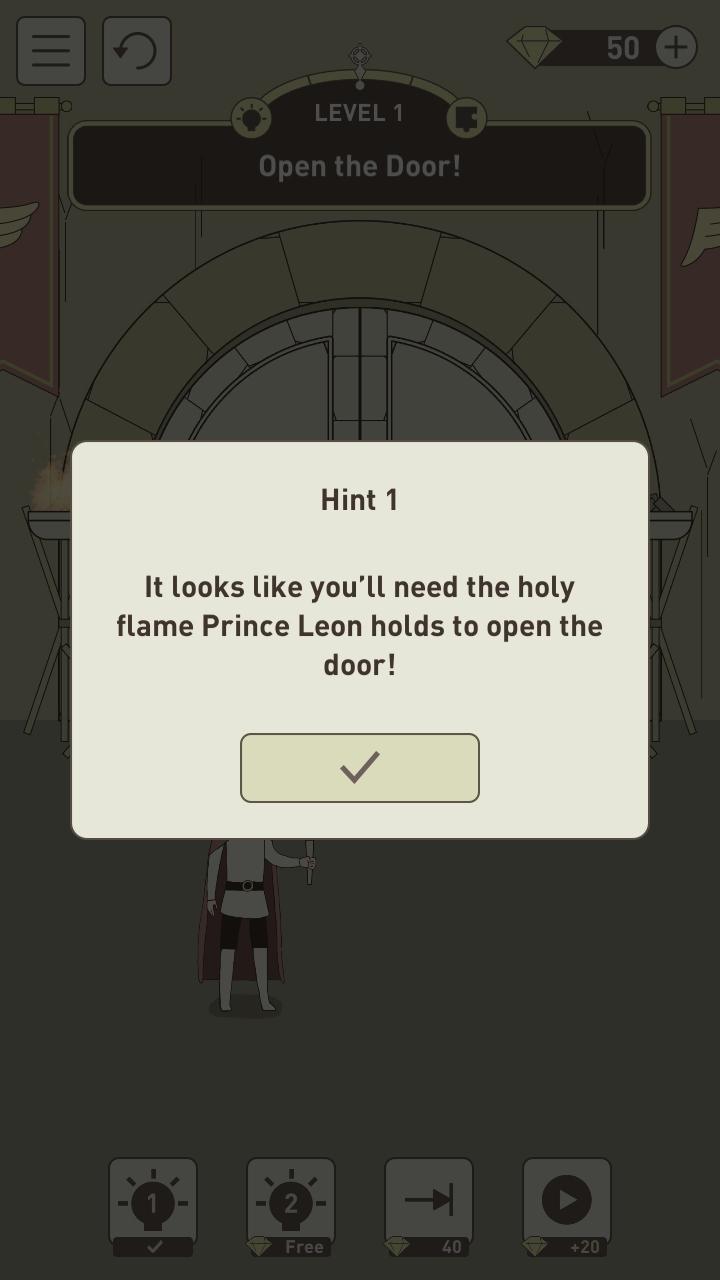720x1280 pixels.
Task: Open the puzzle piece icon beside Level 1
Action: (465, 119)
